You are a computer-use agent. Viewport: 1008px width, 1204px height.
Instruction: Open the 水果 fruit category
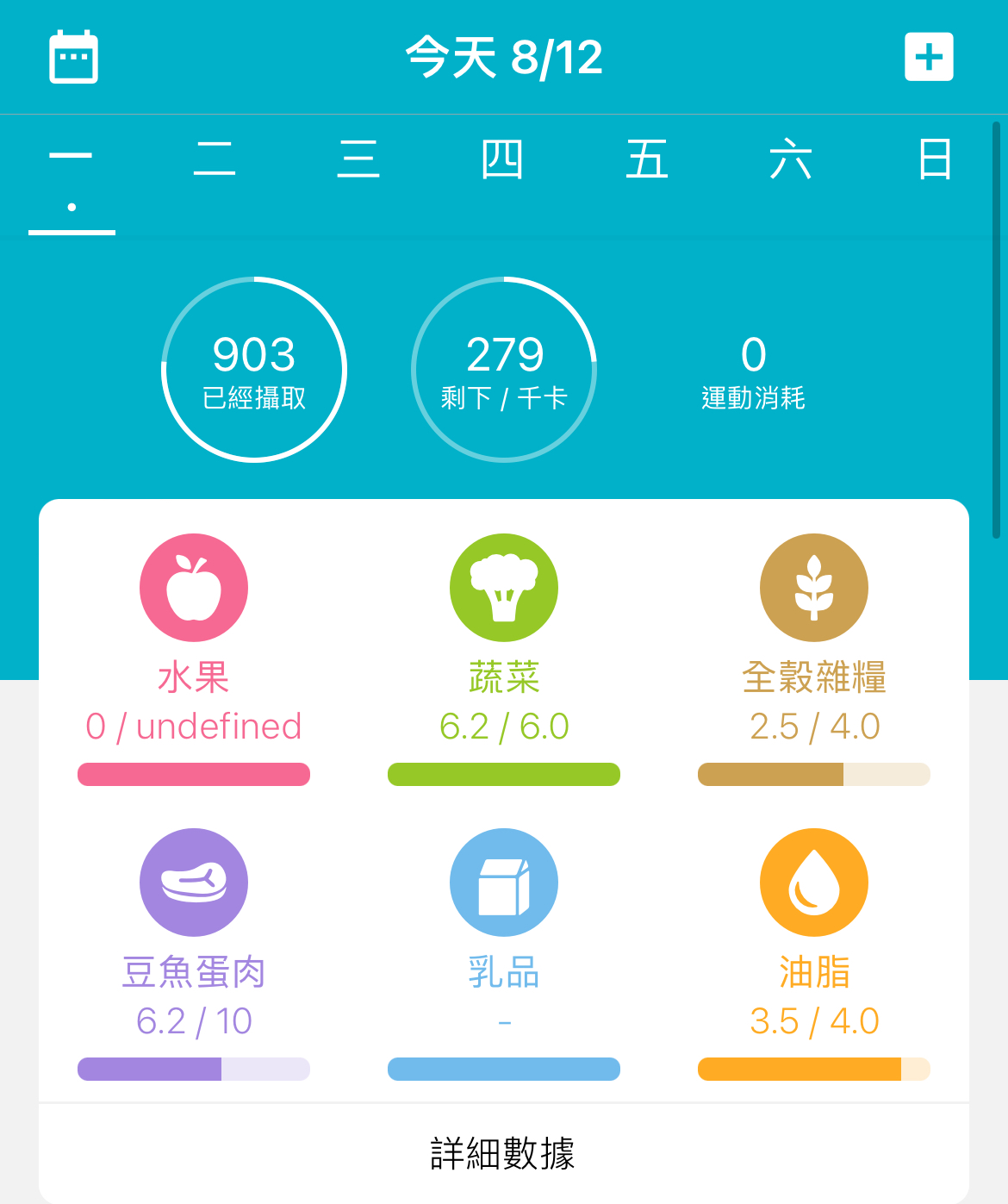tap(194, 589)
